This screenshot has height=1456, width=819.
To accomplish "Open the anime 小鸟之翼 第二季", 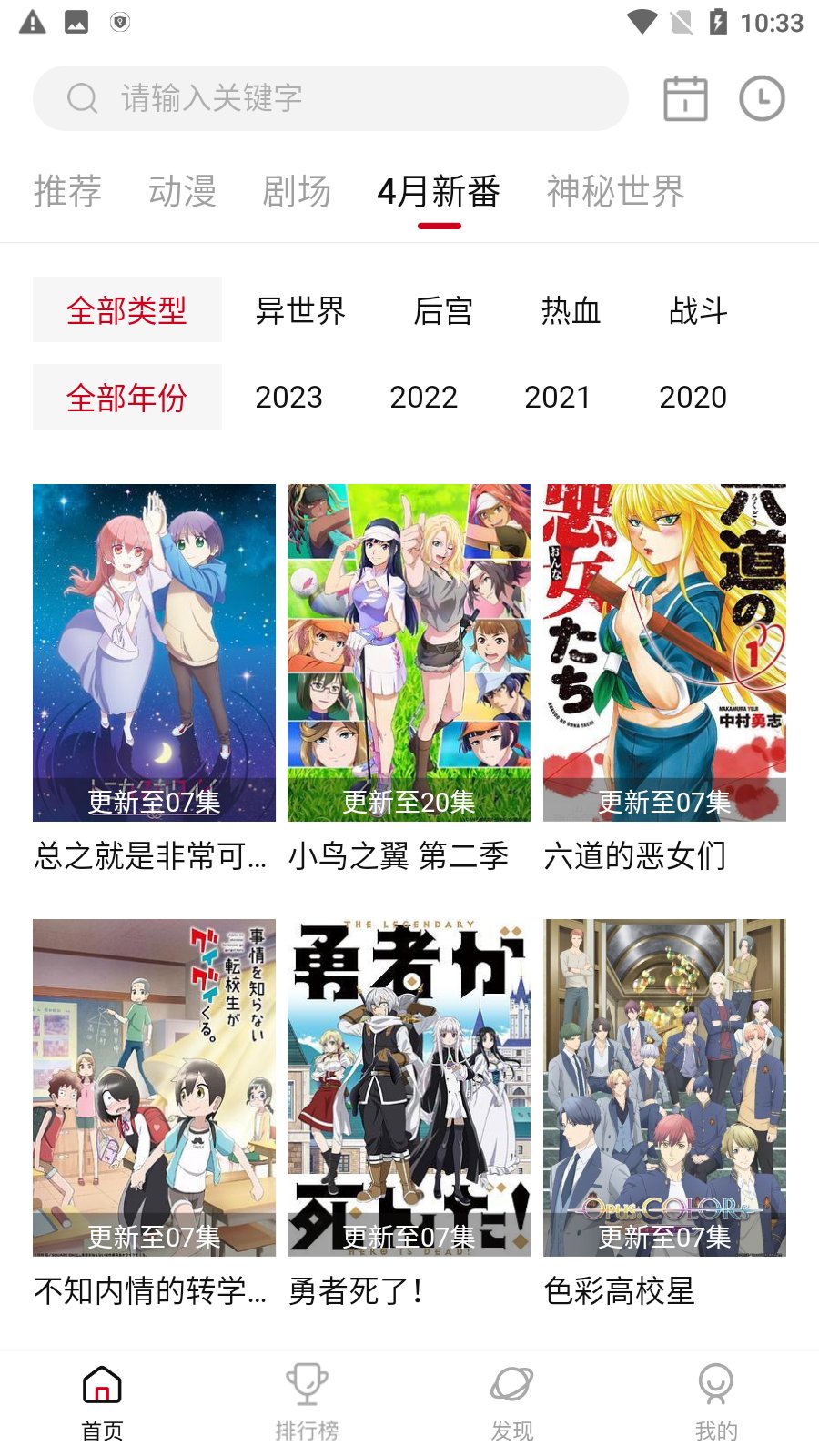I will click(x=409, y=652).
